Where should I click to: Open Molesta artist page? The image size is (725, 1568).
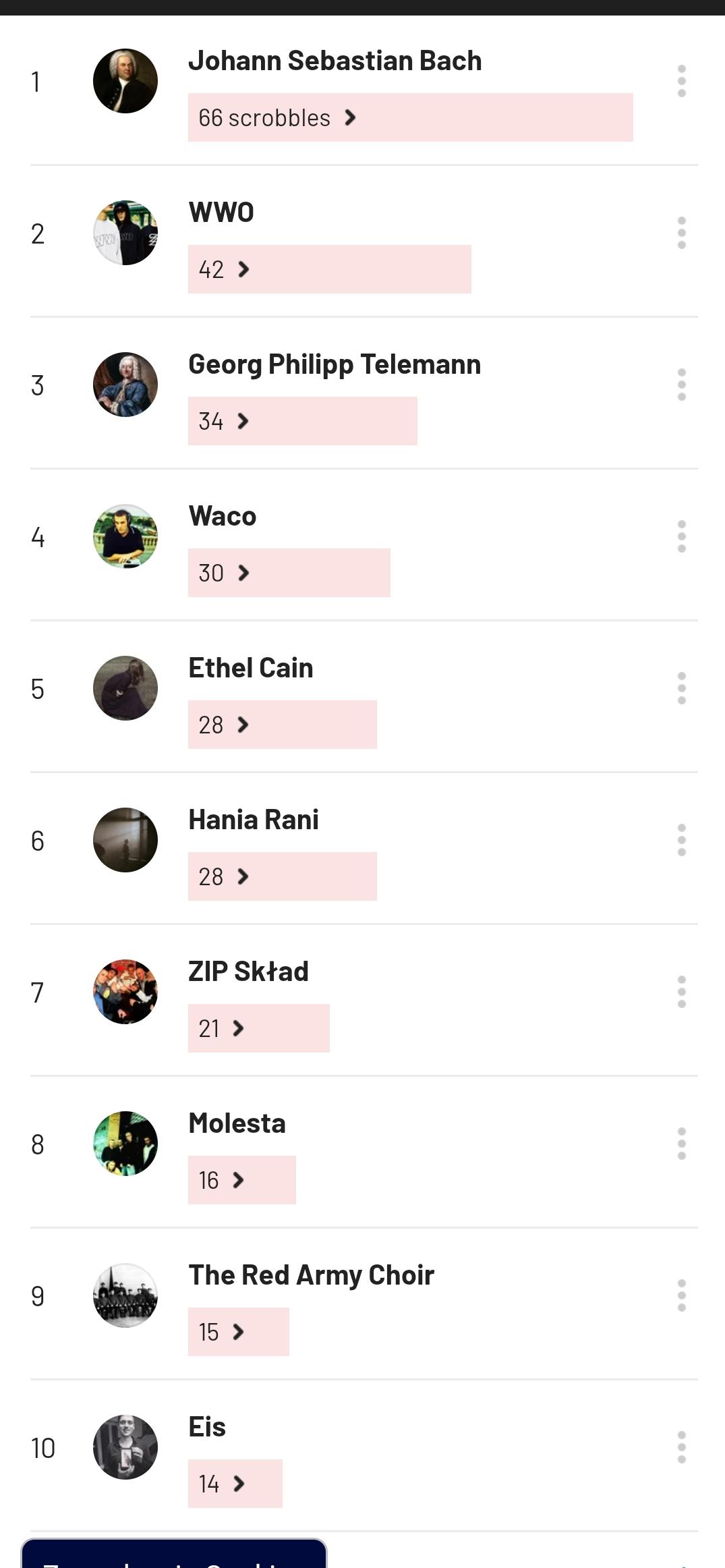(x=237, y=1123)
